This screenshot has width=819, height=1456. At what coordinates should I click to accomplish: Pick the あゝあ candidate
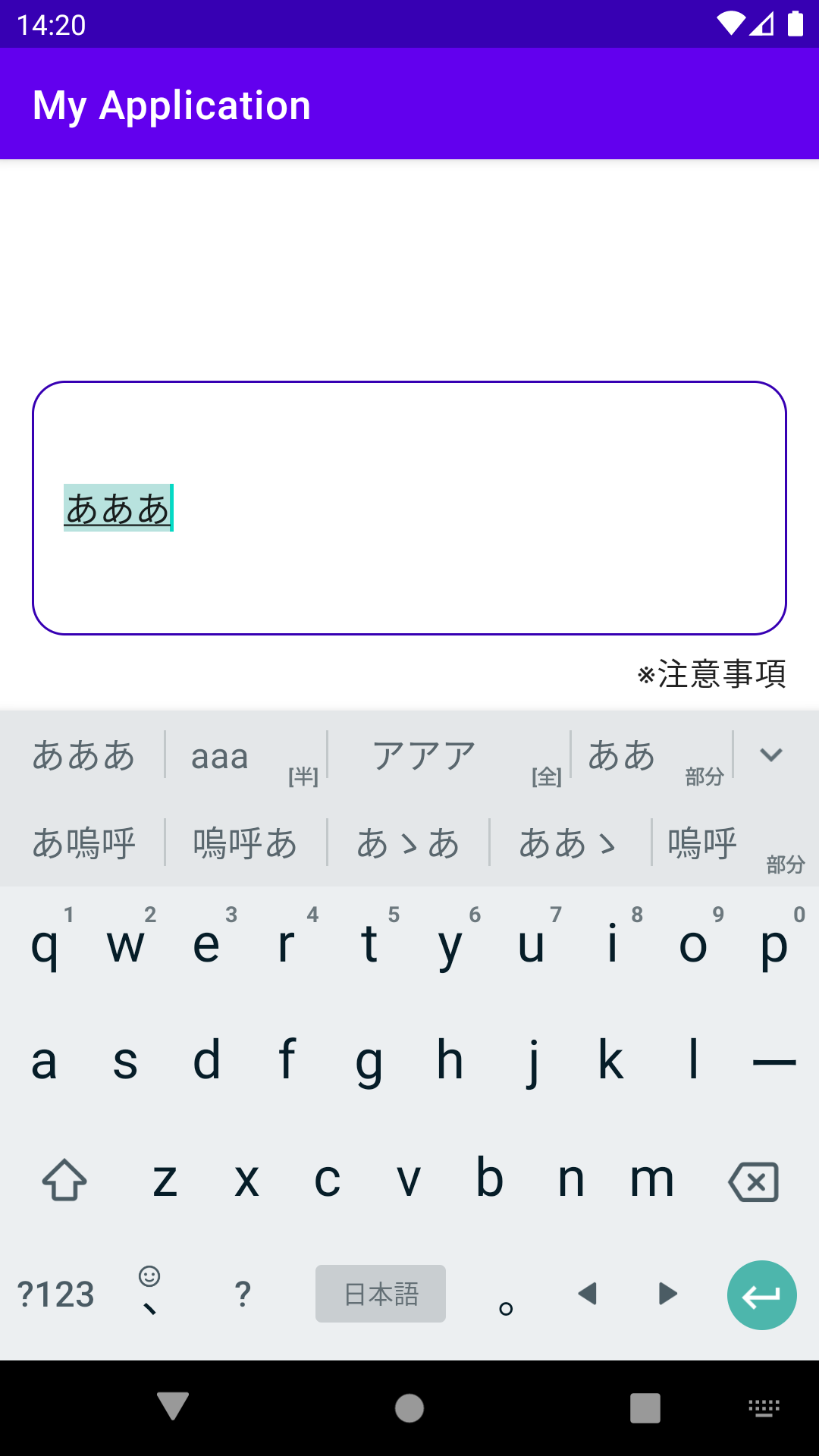pos(408,843)
